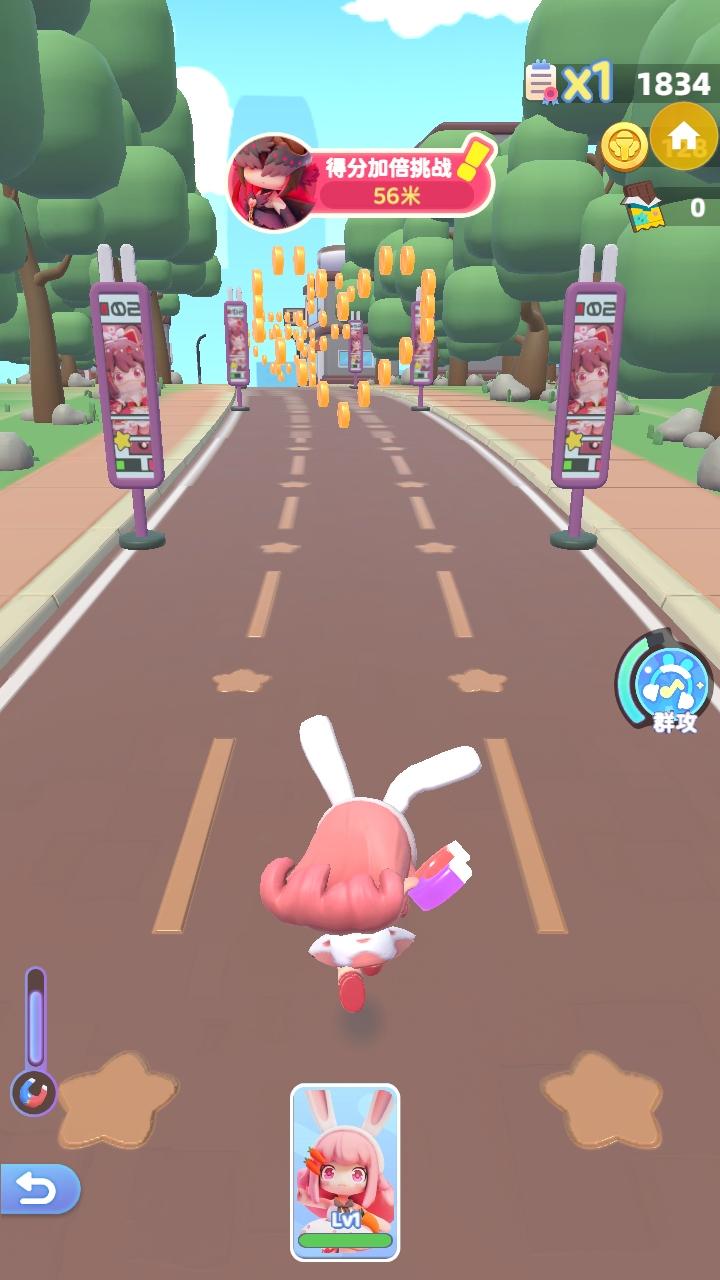This screenshot has width=720, height=1280.
Task: Select the bunny girl Lv1 character card
Action: pyautogui.click(x=345, y=1172)
